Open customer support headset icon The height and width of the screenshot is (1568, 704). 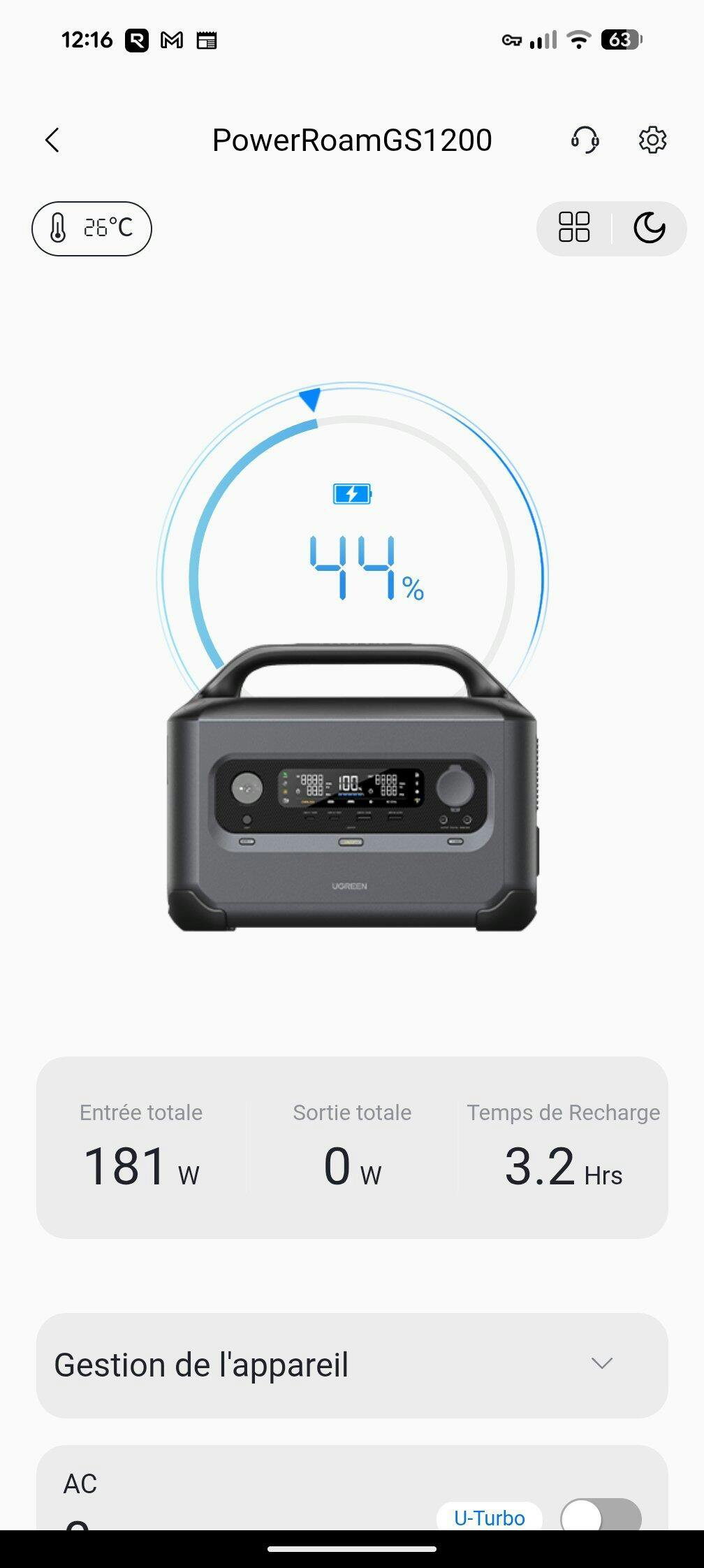pyautogui.click(x=585, y=140)
